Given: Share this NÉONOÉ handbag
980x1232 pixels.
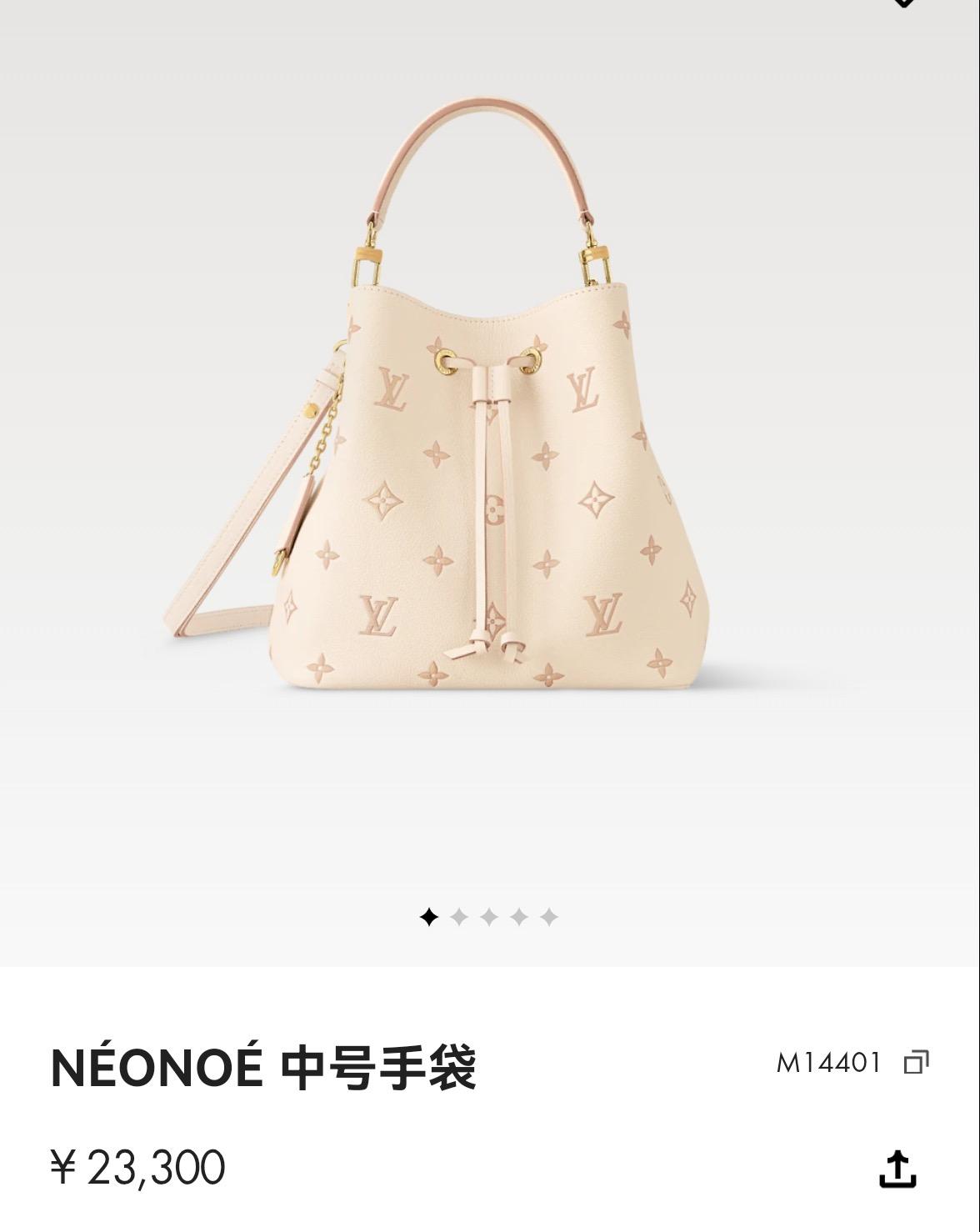Looking at the screenshot, I should [897, 1169].
